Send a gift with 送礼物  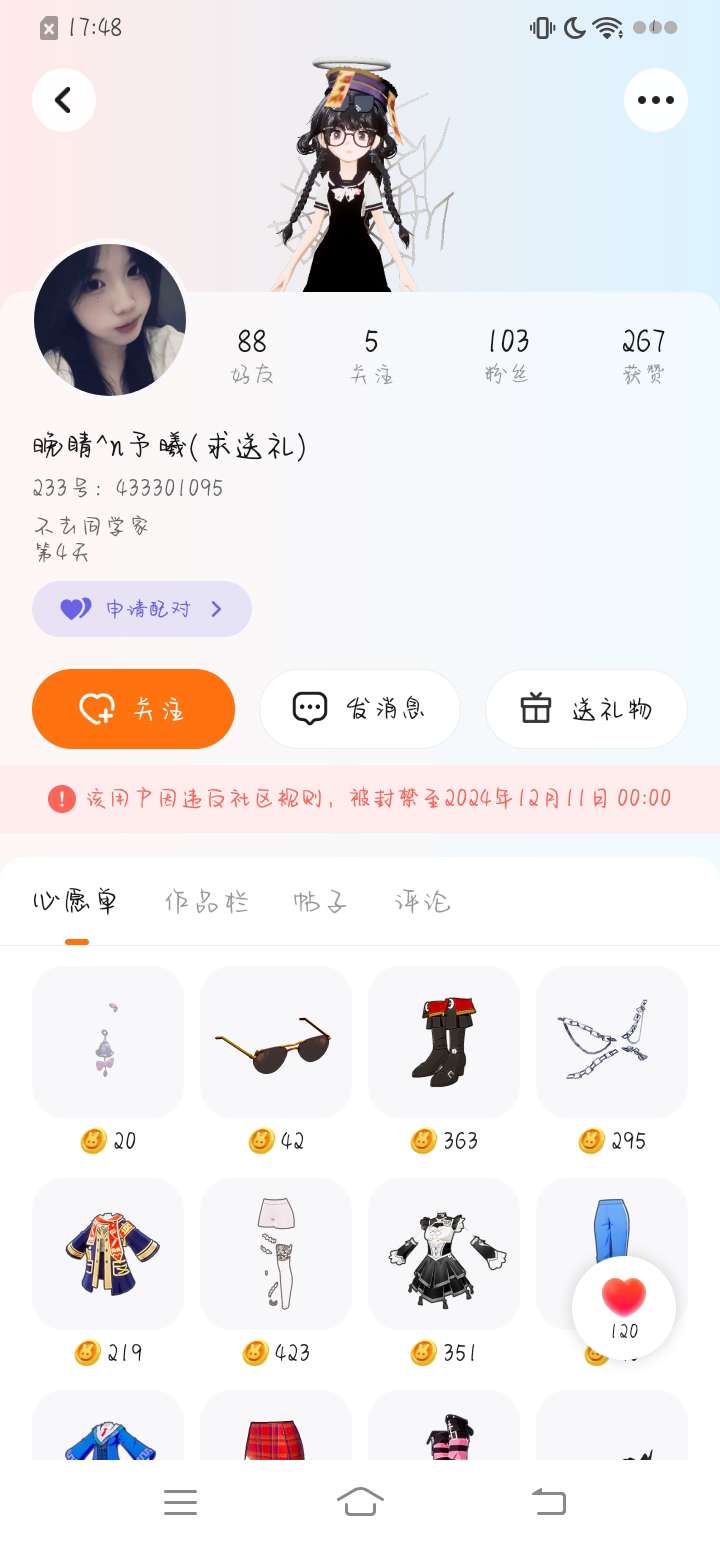[x=586, y=709]
